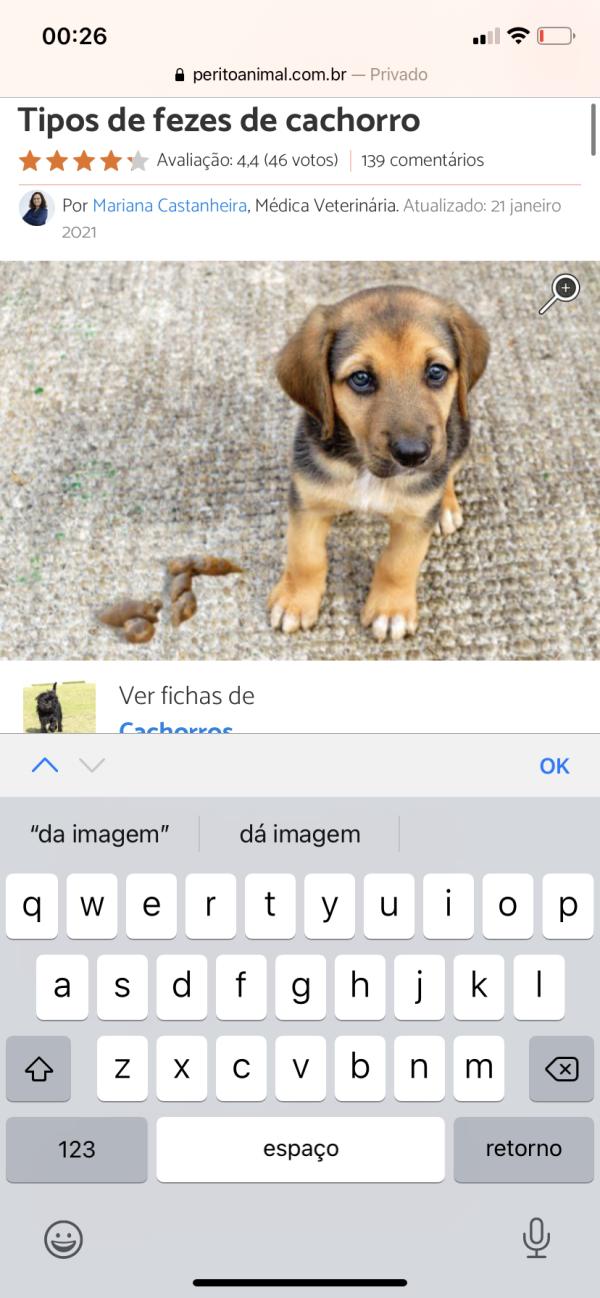600x1298 pixels.
Task: Start dictation with the microphone icon
Action: click(536, 1238)
